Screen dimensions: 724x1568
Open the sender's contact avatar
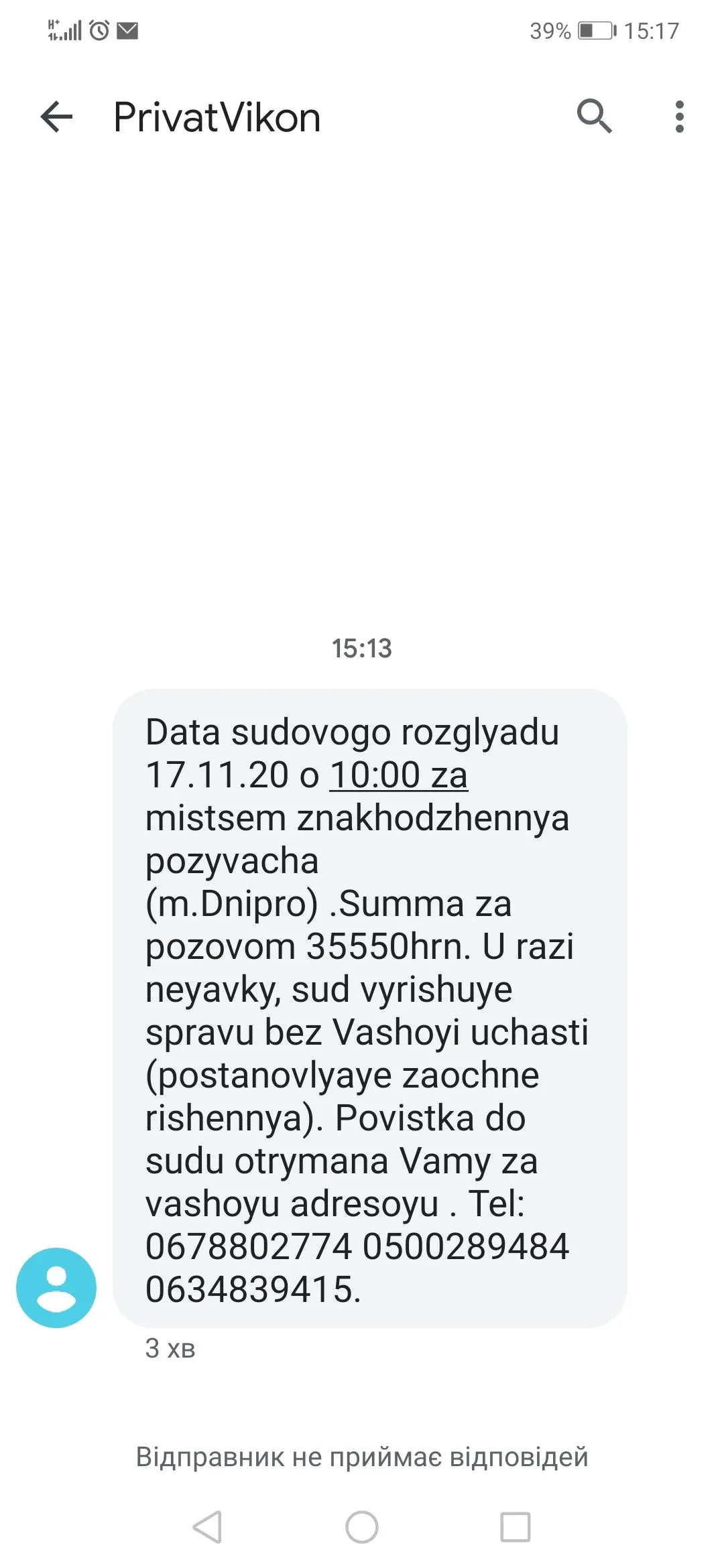[56, 1287]
